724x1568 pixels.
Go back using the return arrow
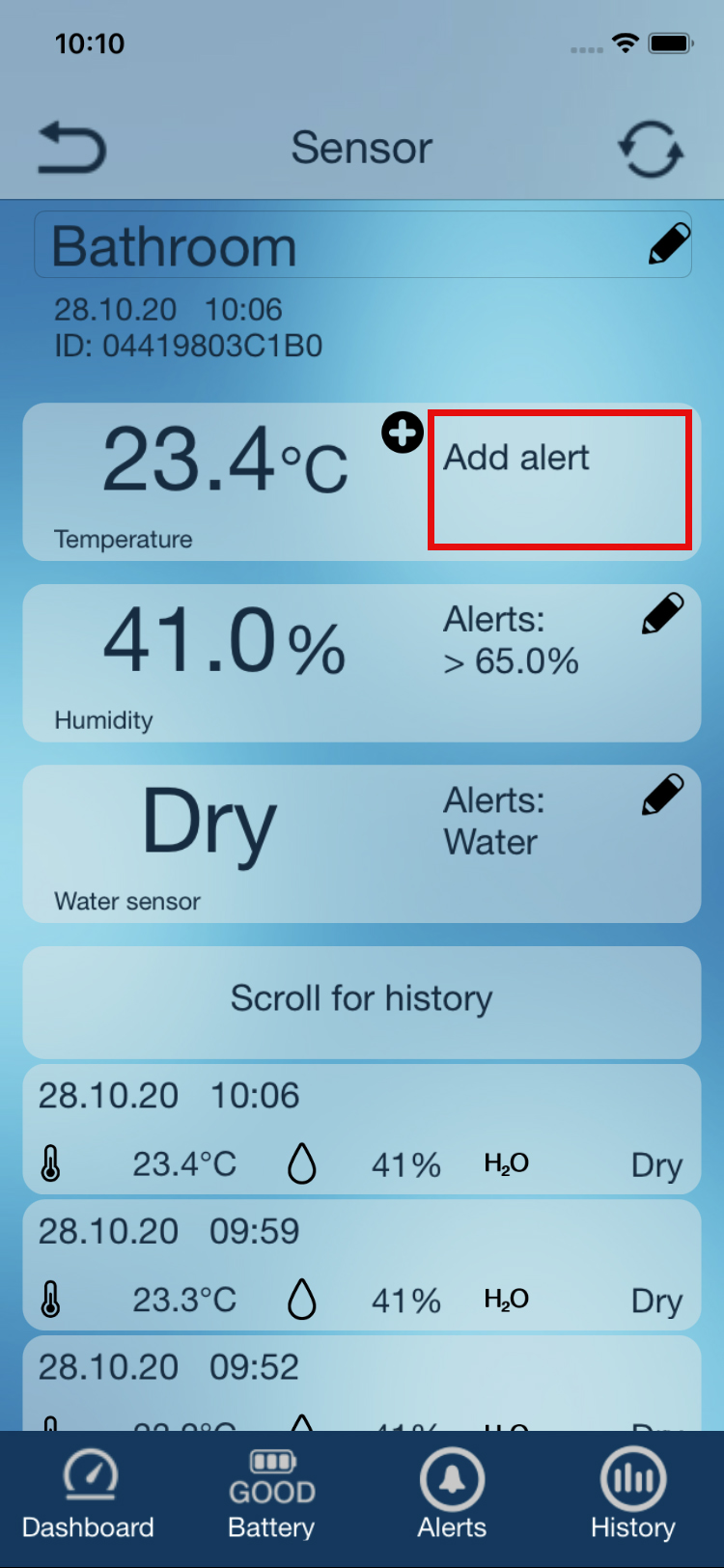tap(71, 149)
